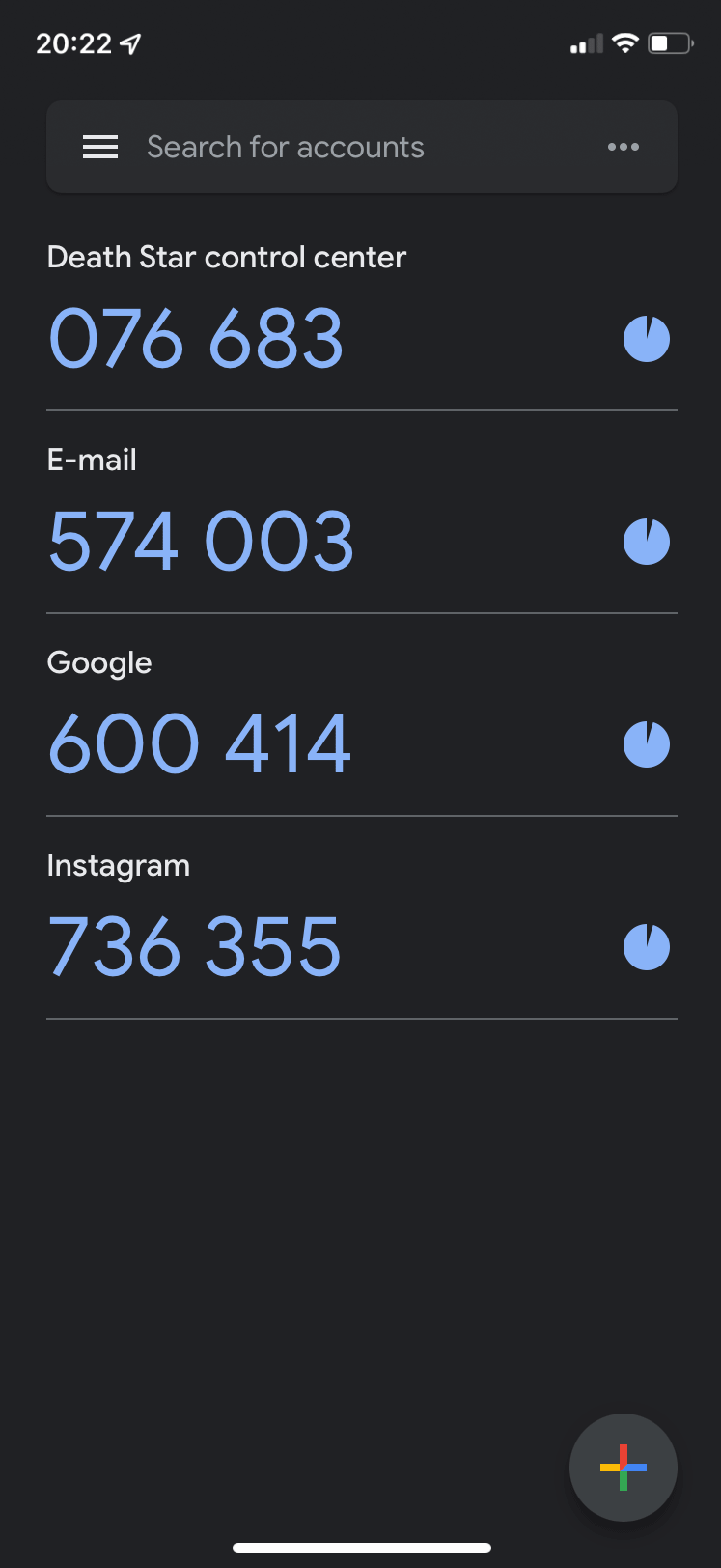Click the three-dot overflow menu icon
This screenshot has width=721, height=1568.
pos(624,147)
